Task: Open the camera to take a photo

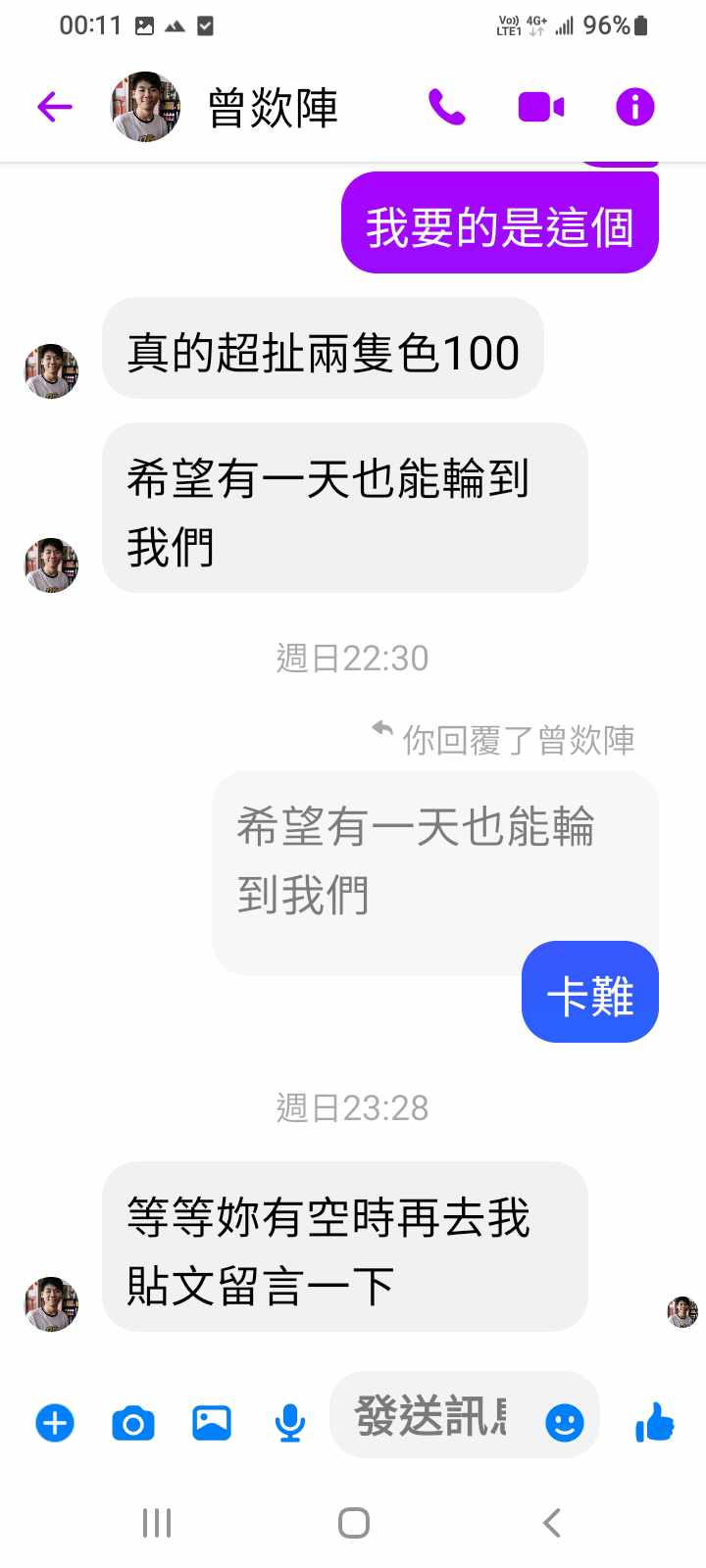Action: coord(133,1423)
